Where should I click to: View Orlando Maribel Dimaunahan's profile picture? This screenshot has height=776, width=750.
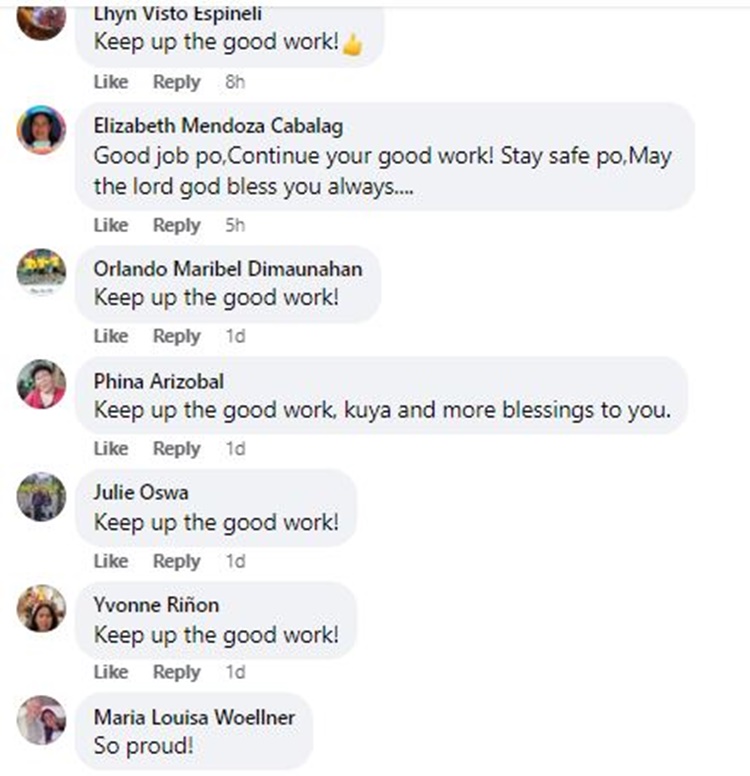42,272
